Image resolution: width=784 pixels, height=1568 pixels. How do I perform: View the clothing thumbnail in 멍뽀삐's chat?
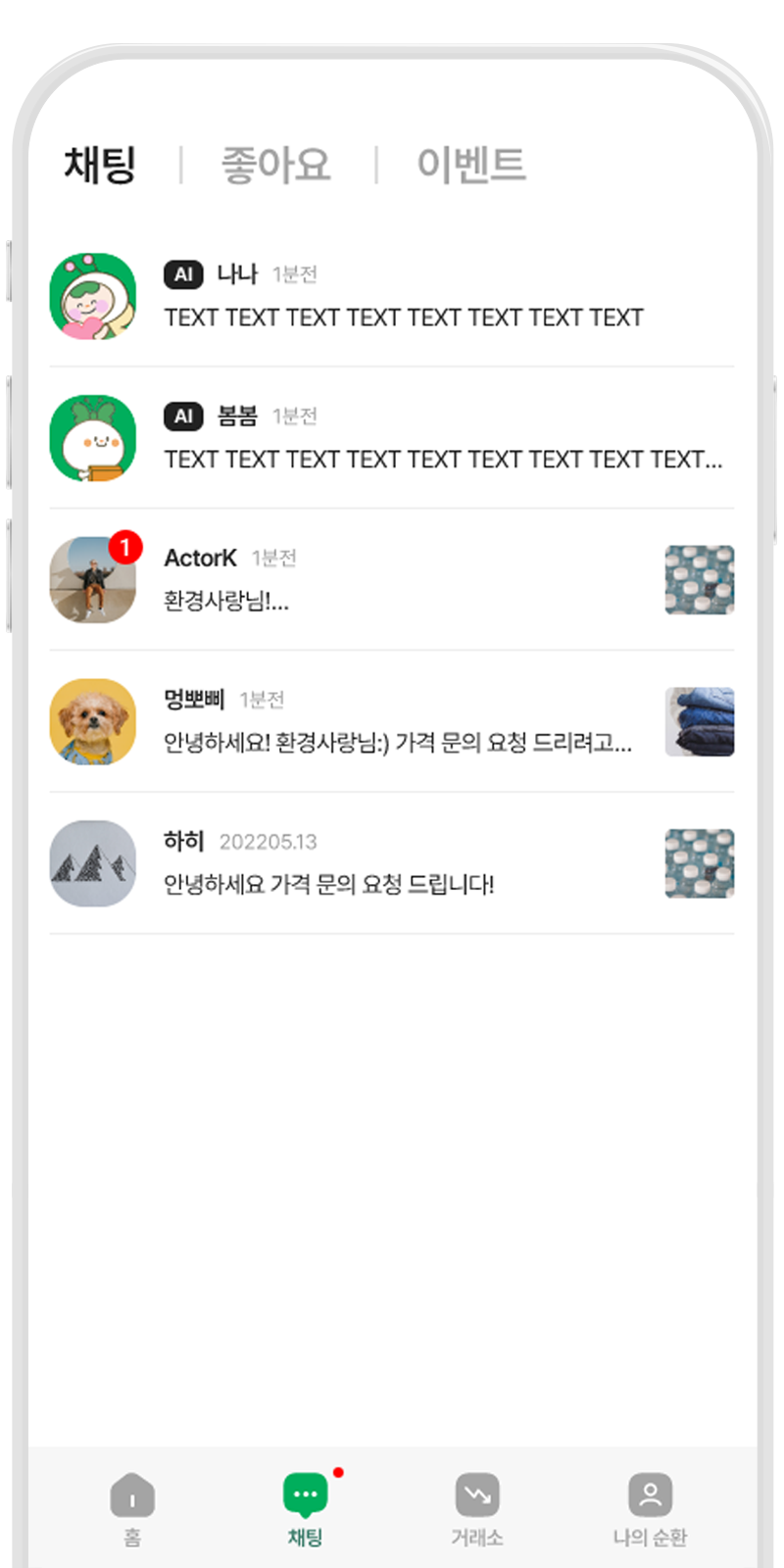[x=699, y=721]
